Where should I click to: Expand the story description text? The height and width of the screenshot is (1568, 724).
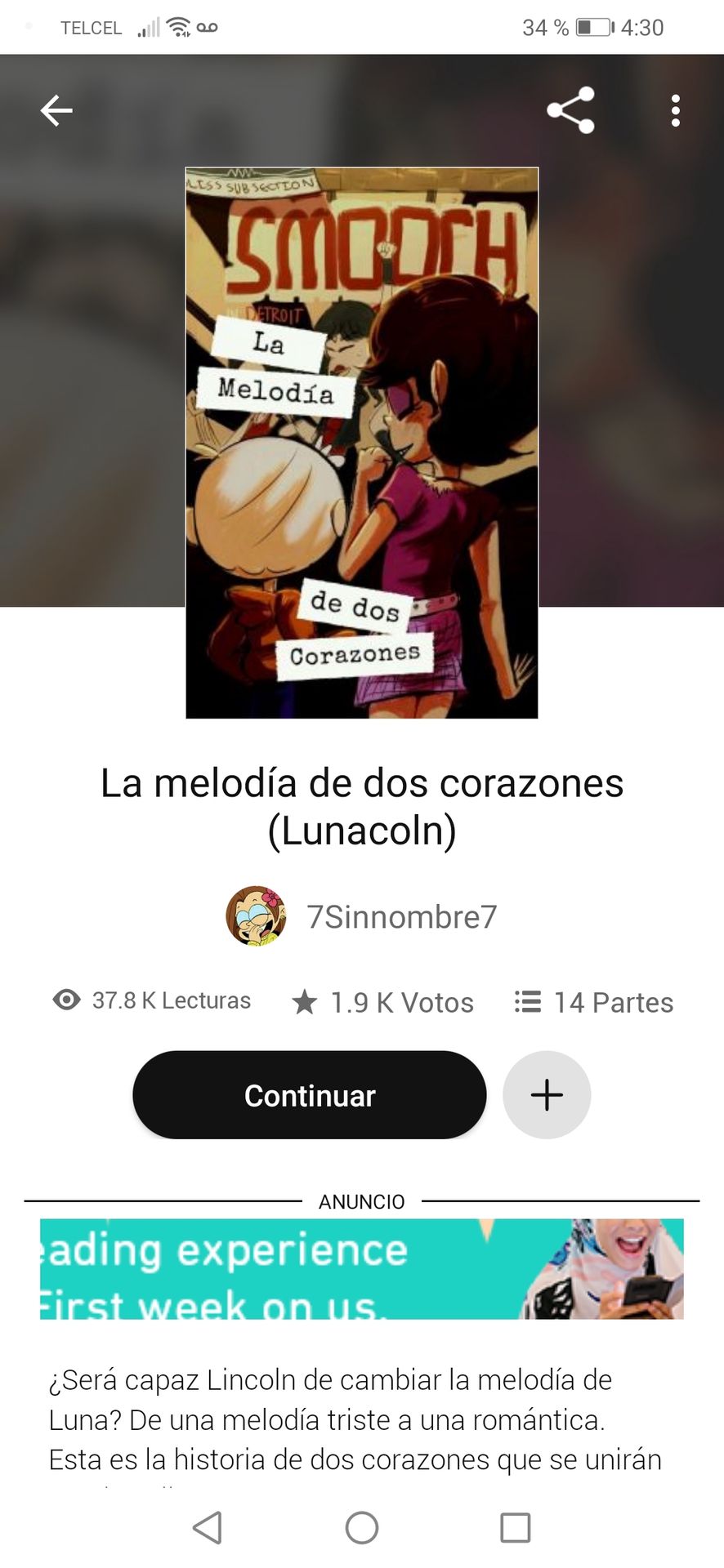click(355, 1419)
